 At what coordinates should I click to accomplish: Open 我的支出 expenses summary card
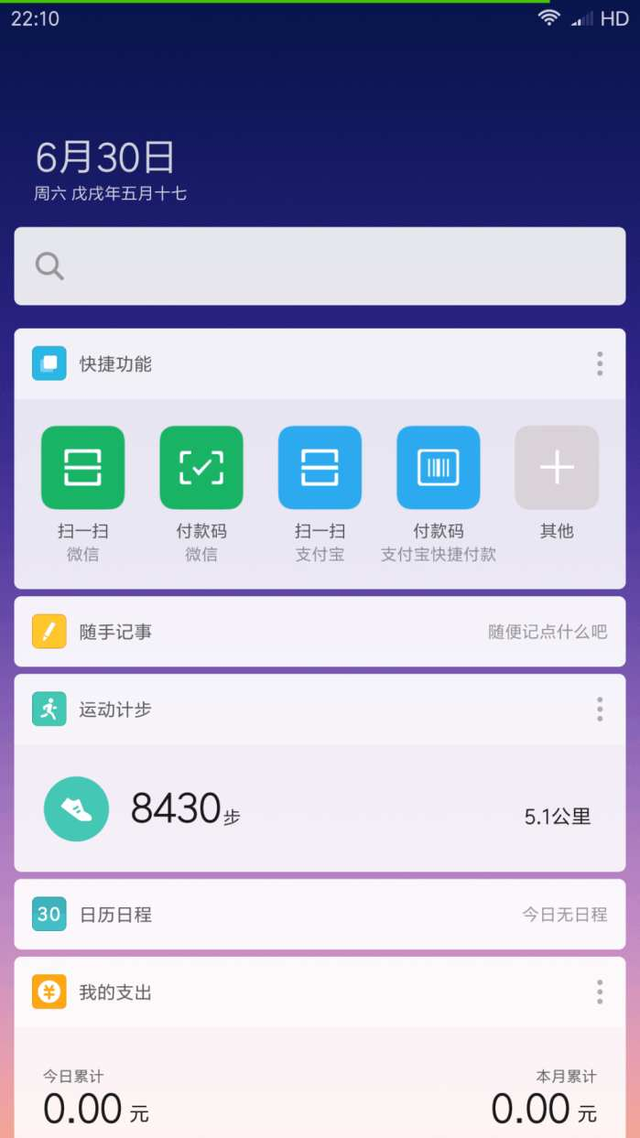(320, 1090)
